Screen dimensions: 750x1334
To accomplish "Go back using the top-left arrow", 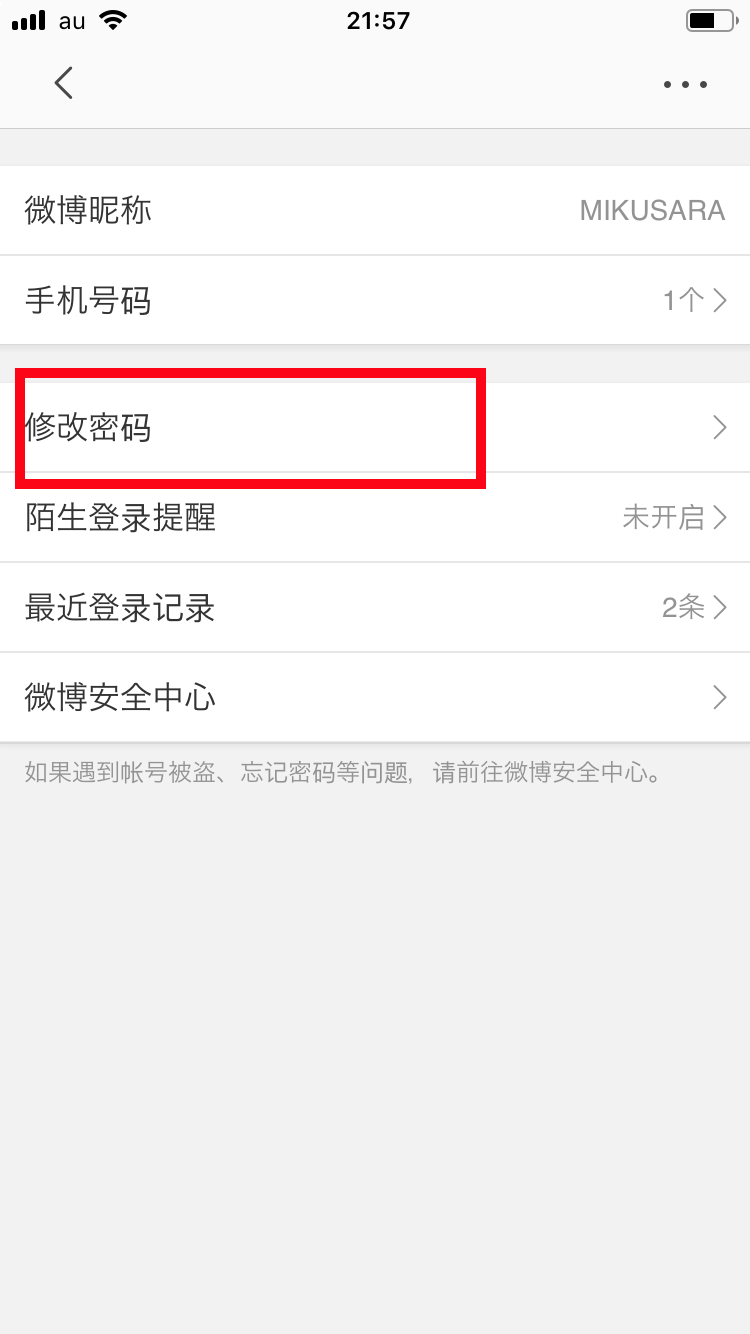I will click(64, 83).
